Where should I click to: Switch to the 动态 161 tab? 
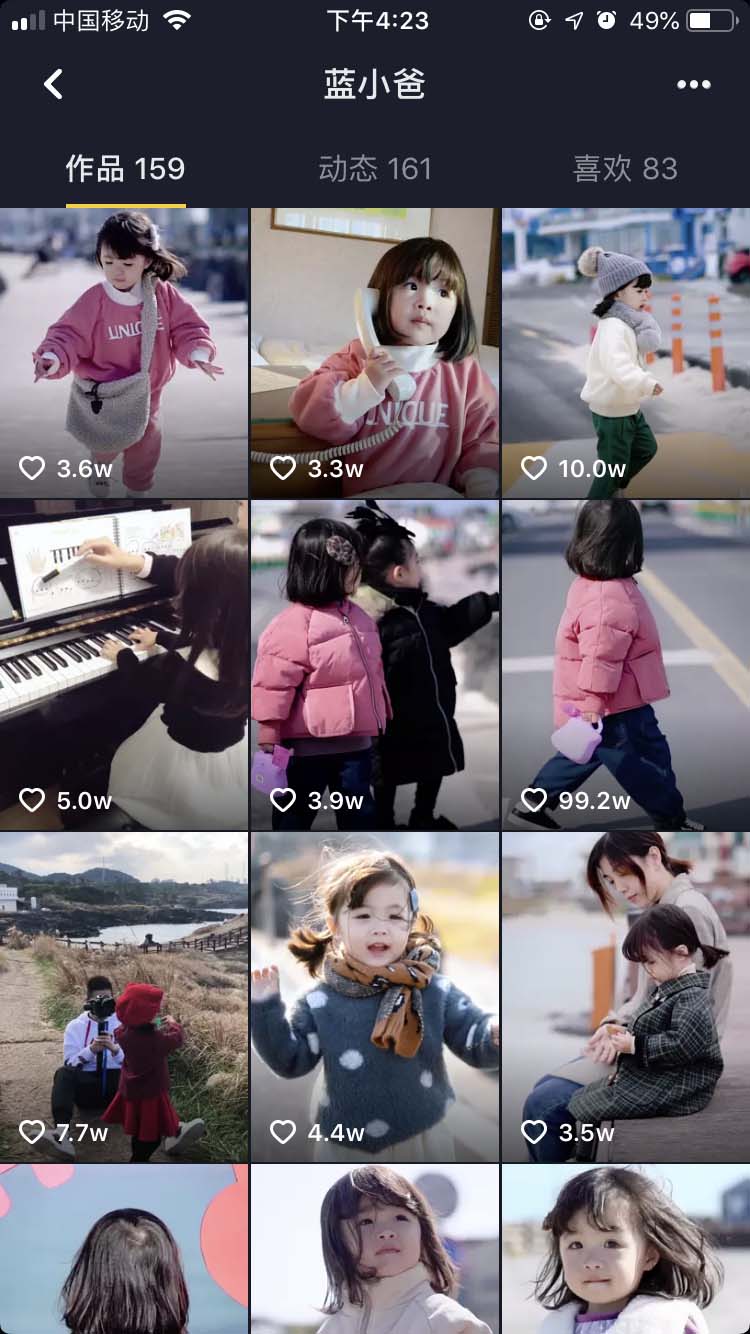tap(375, 168)
